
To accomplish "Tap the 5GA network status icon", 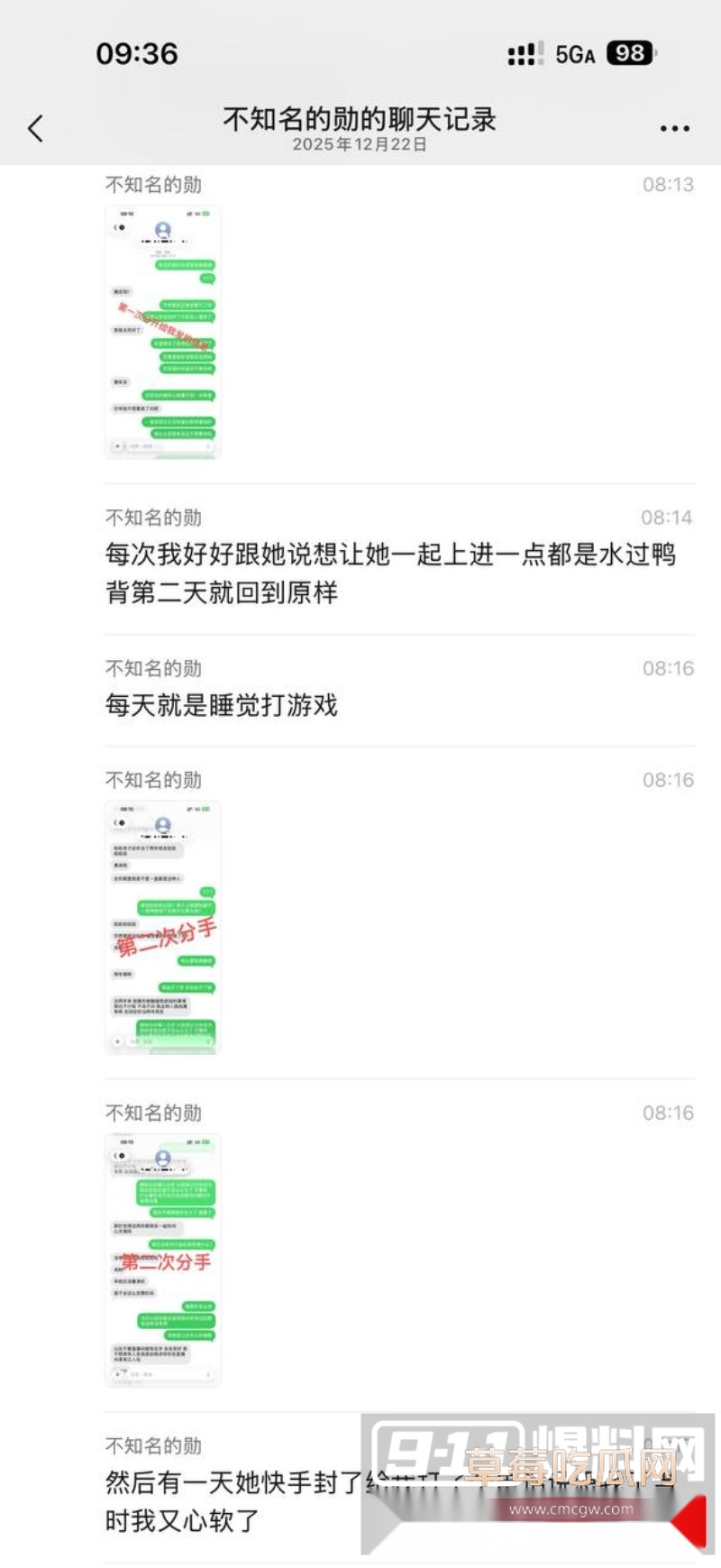I will (577, 54).
